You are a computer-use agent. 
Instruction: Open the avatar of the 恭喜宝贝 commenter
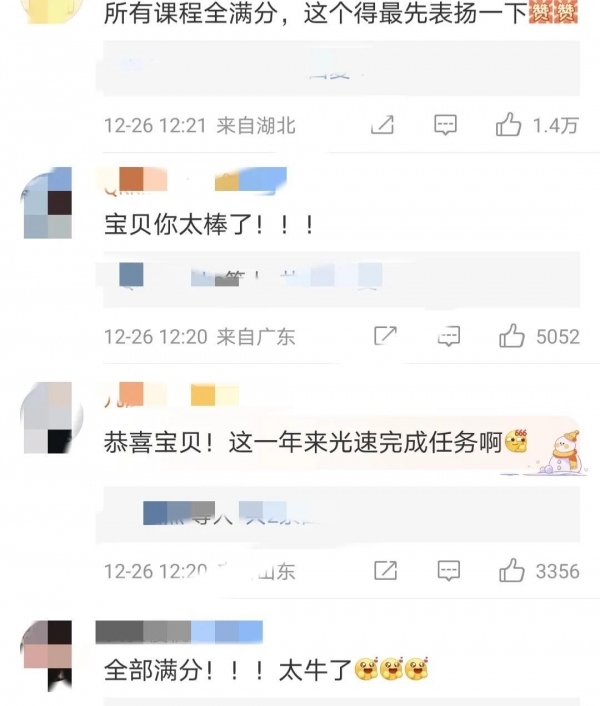click(x=47, y=417)
